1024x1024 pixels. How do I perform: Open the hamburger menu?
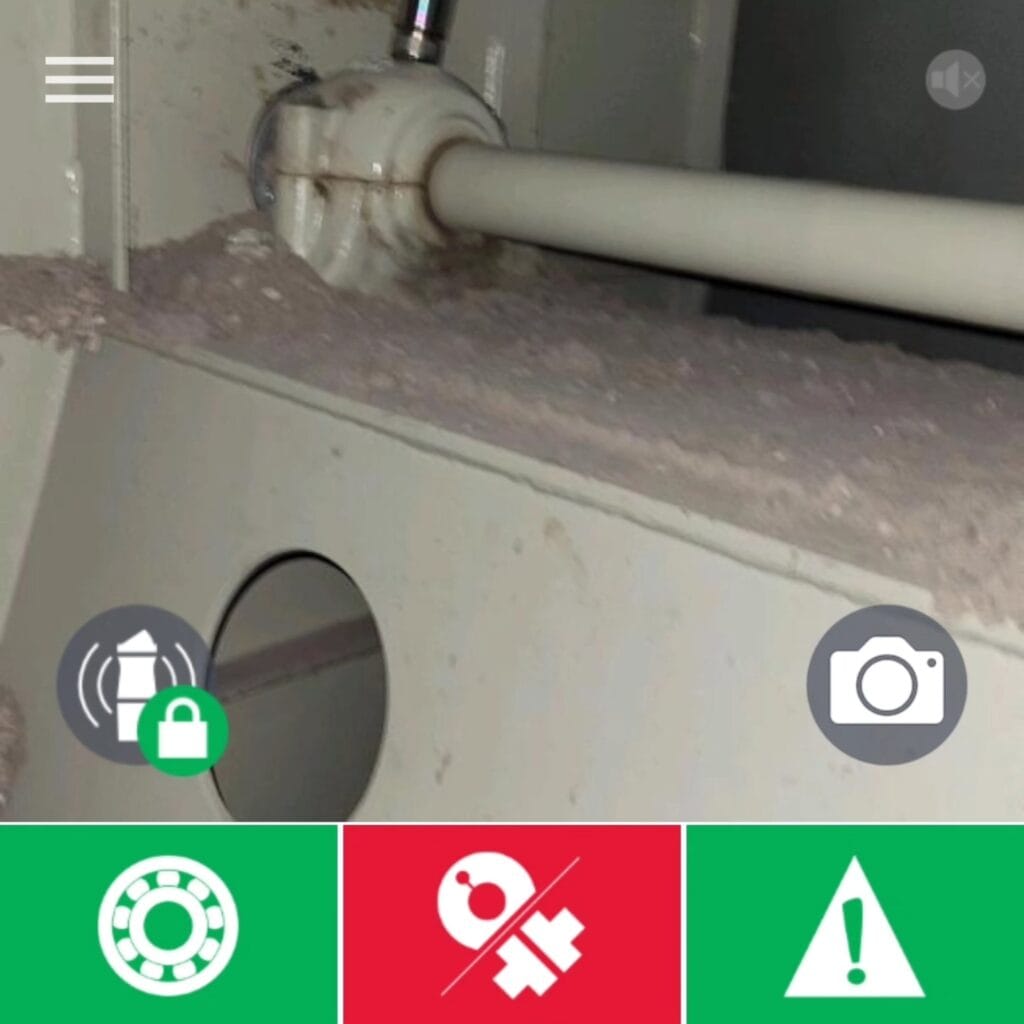point(79,79)
